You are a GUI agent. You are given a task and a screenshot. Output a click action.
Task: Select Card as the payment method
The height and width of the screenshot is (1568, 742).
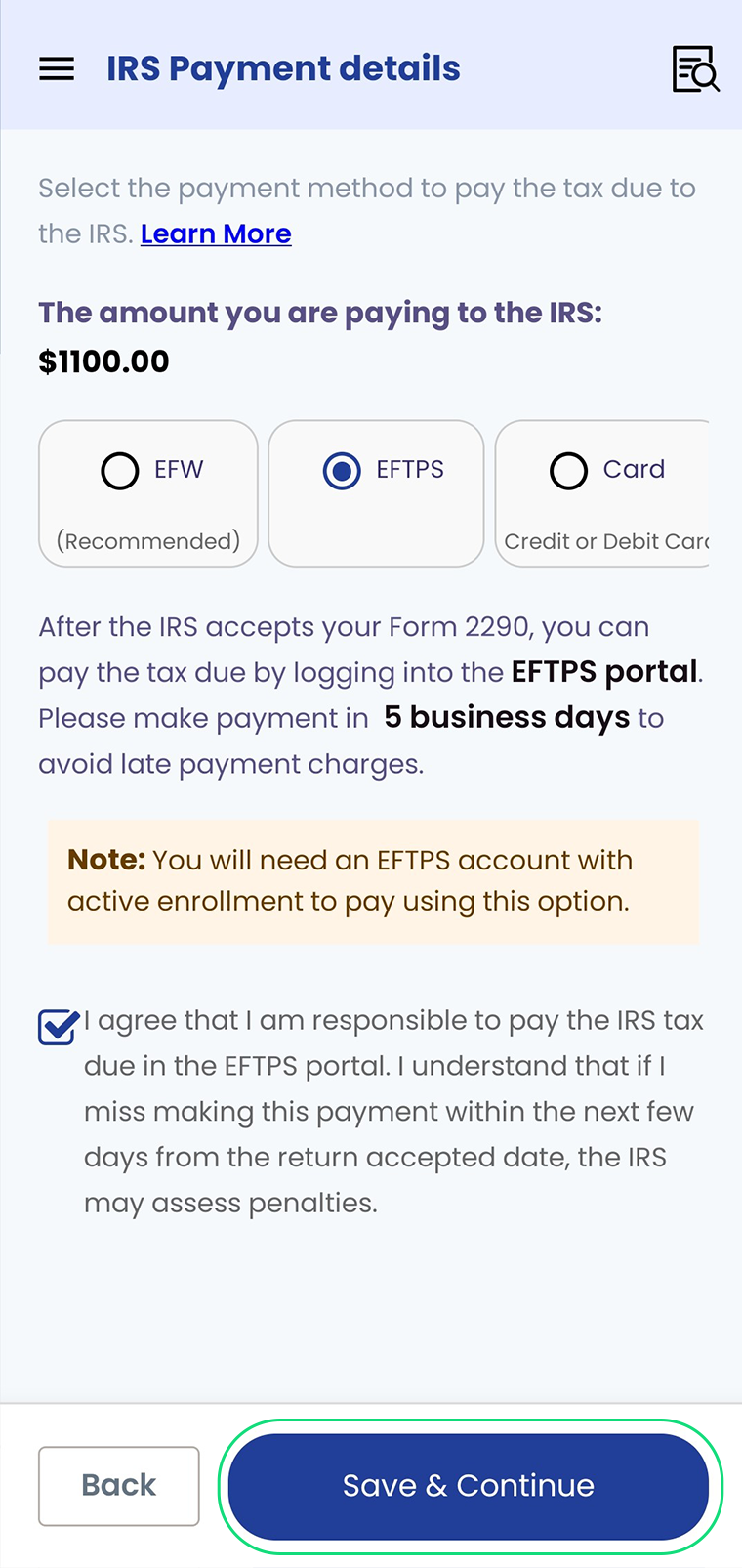pos(568,470)
